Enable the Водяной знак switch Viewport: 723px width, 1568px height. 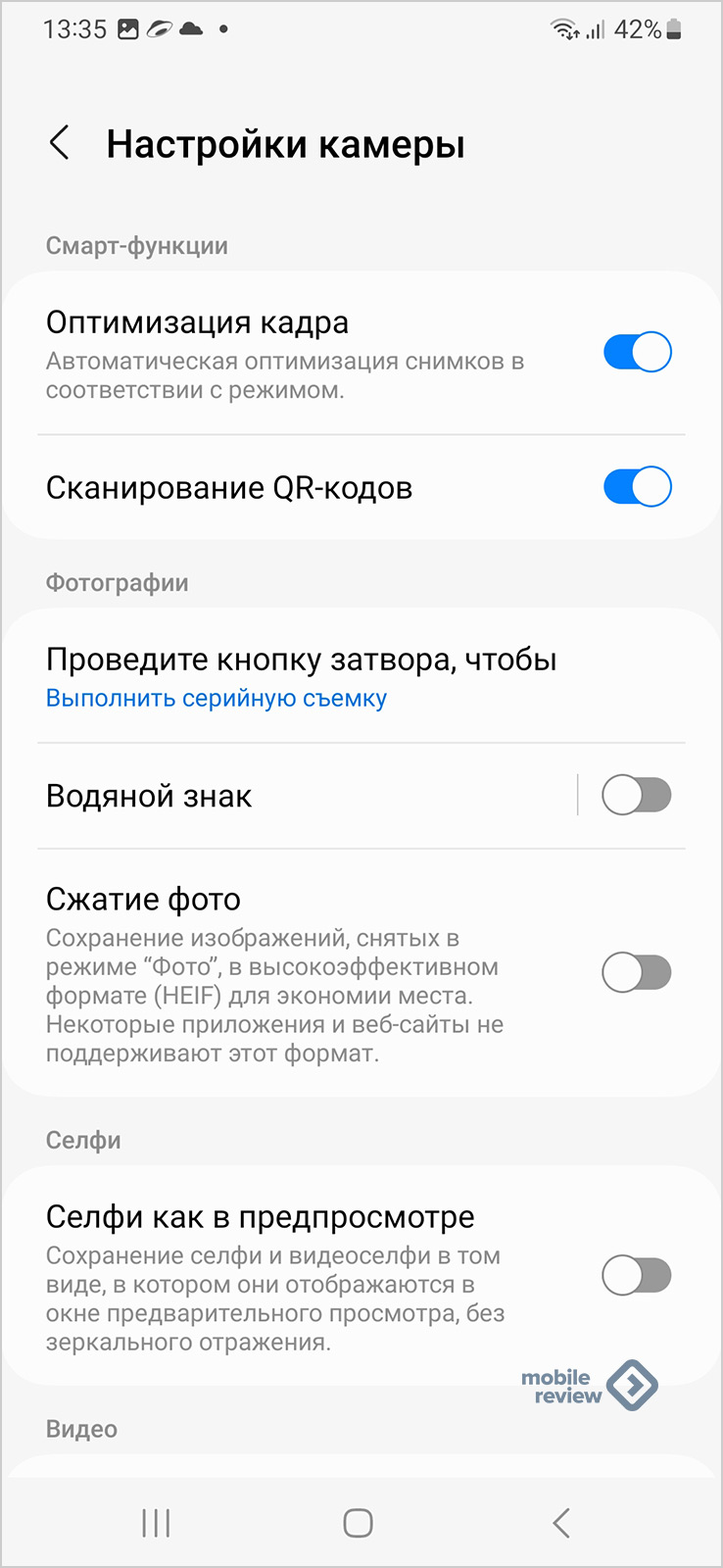pyautogui.click(x=637, y=795)
